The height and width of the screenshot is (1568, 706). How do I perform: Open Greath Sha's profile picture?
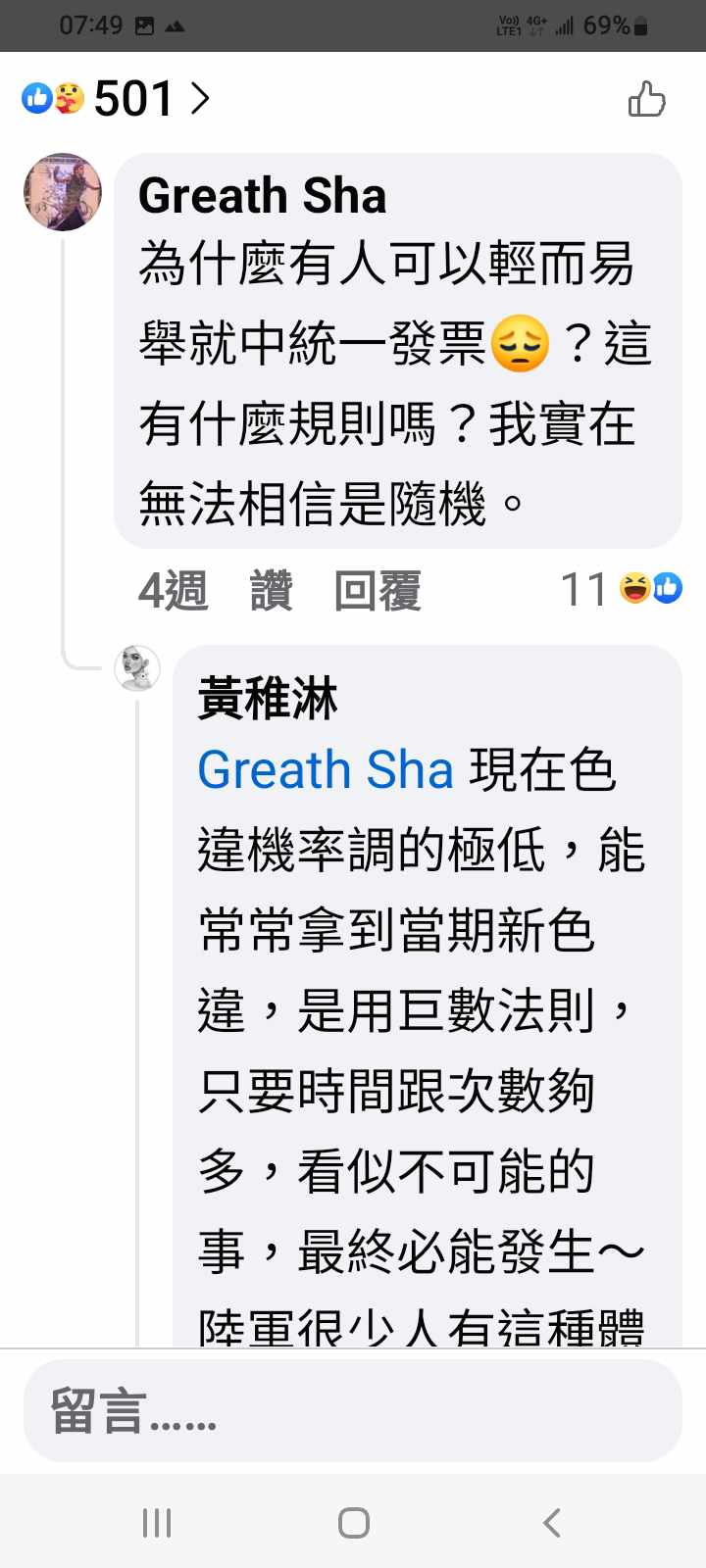[x=63, y=192]
